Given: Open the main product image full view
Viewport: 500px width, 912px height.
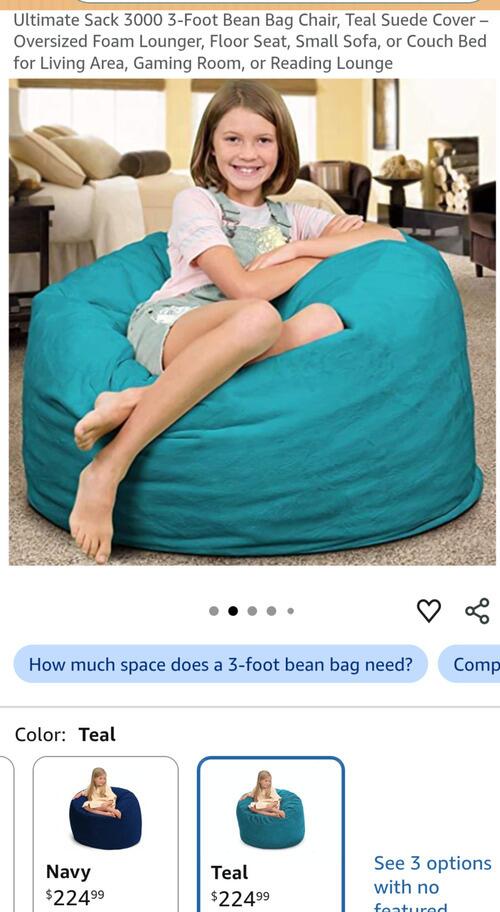Looking at the screenshot, I should pyautogui.click(x=252, y=322).
